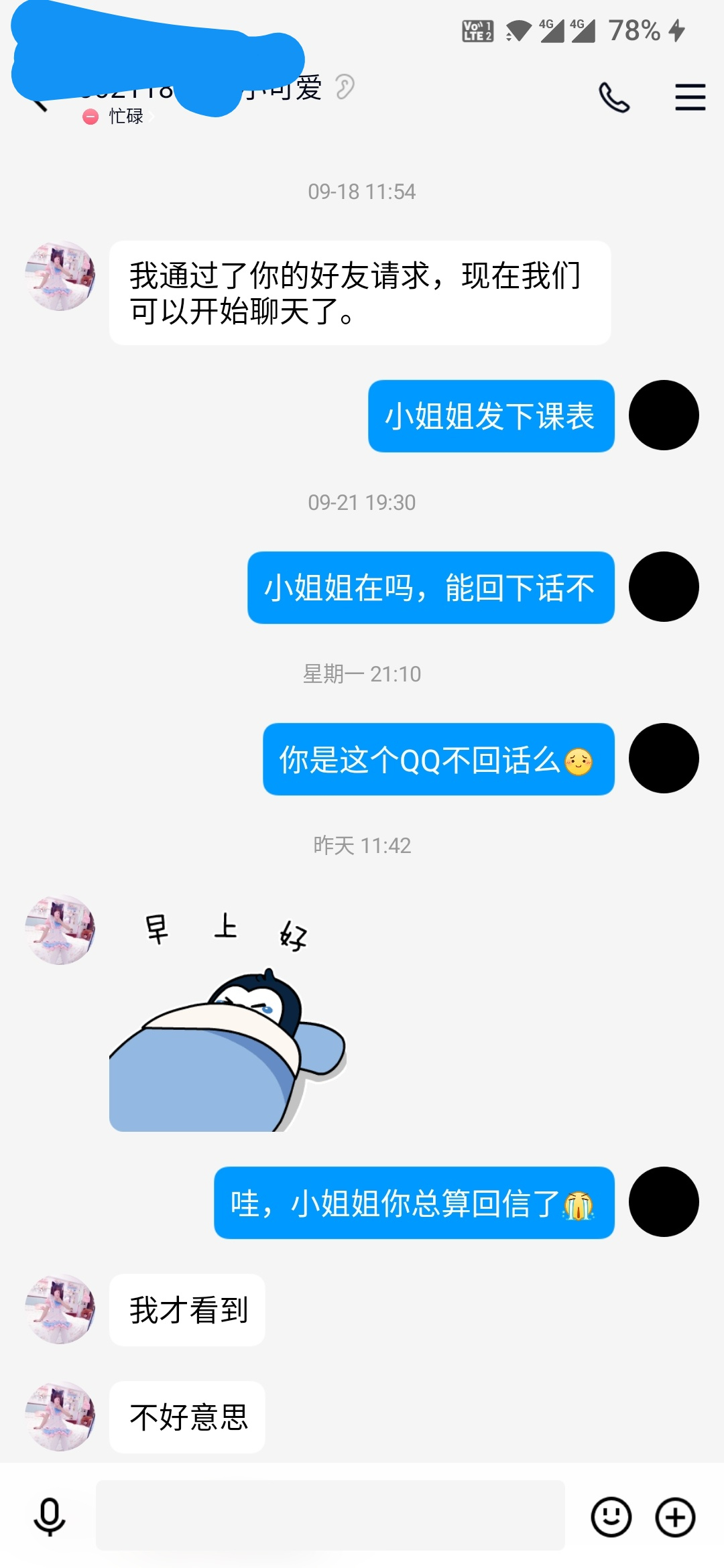Focus the message text field
This screenshot has height=1568, width=724.
(330, 1516)
